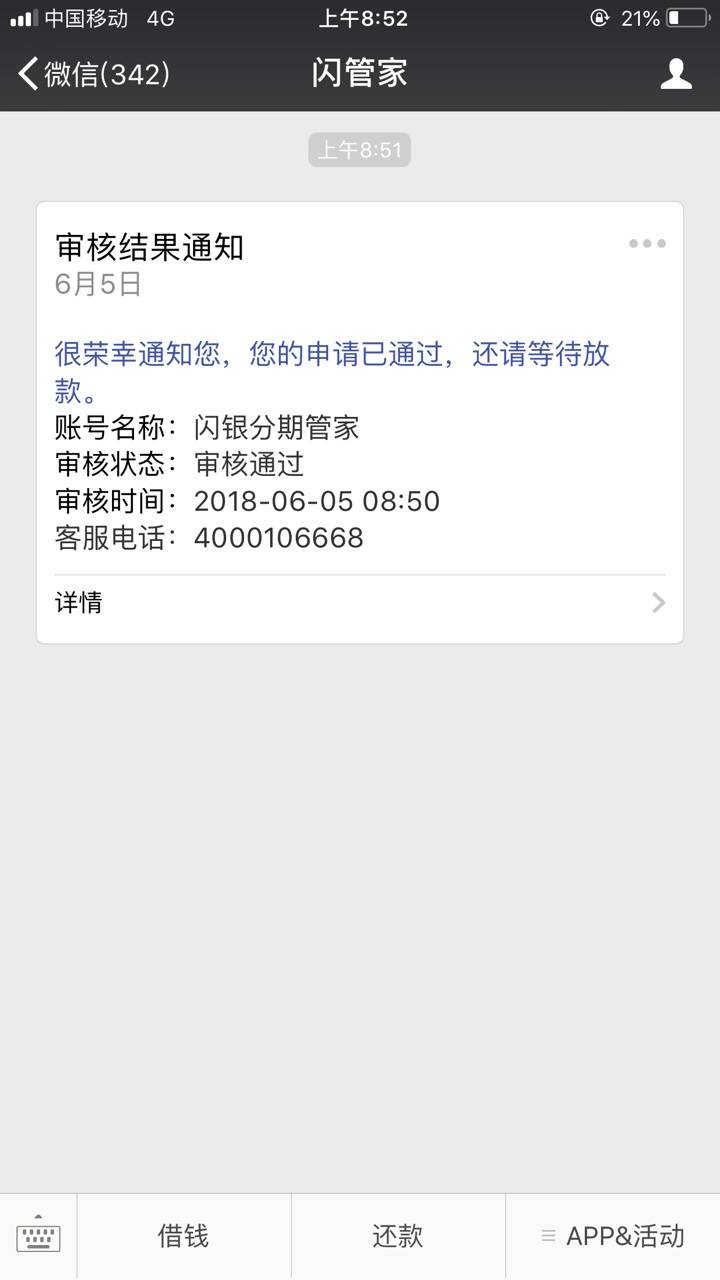
Task: Open the 借钱 menu
Action: [x=184, y=1236]
